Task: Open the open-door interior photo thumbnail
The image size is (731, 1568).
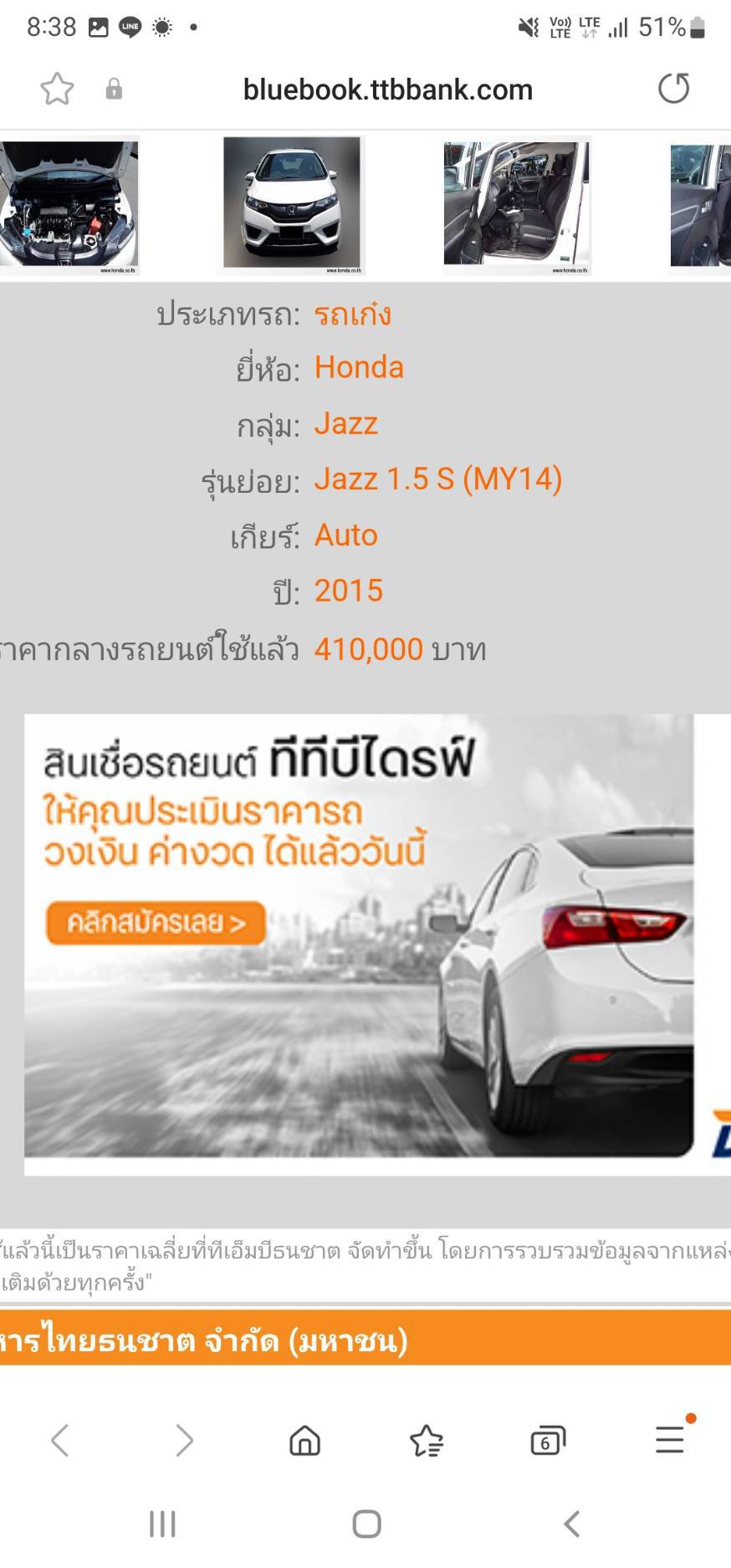Action: (516, 206)
